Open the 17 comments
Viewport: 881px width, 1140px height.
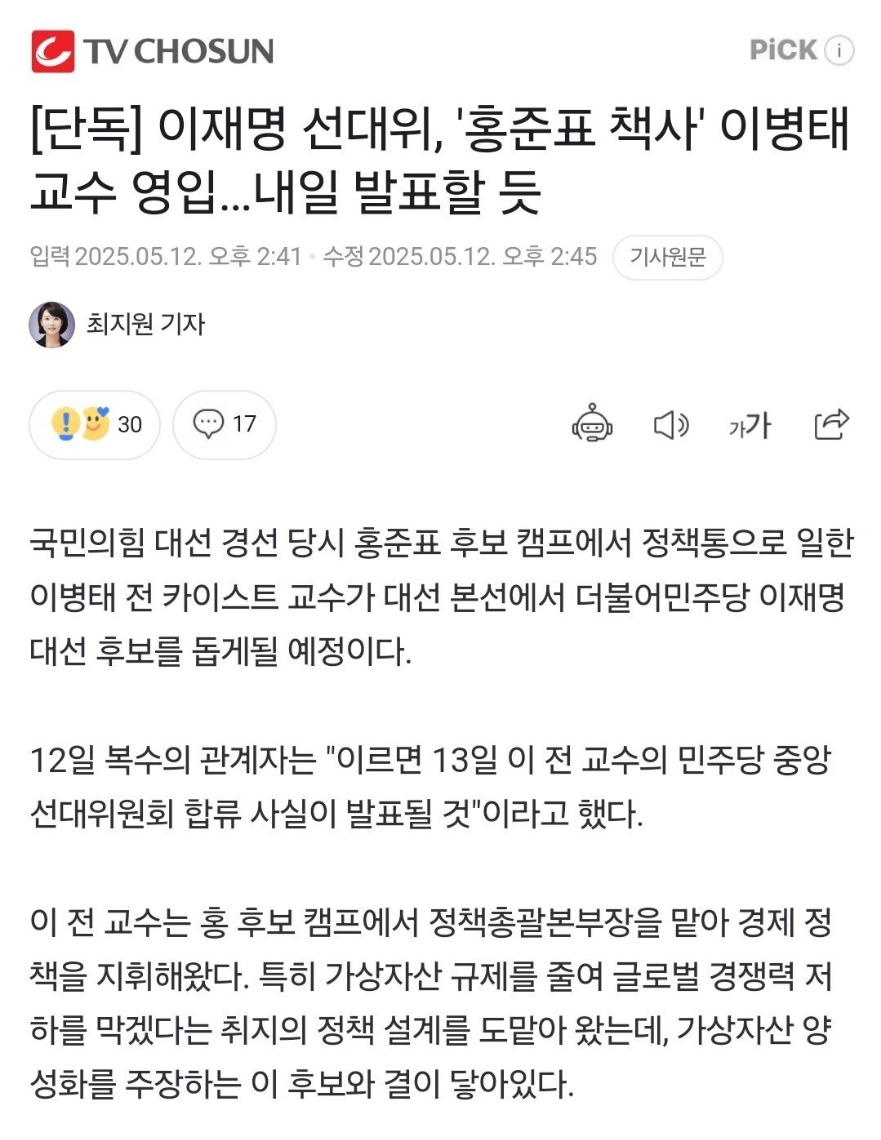pyautogui.click(x=225, y=424)
